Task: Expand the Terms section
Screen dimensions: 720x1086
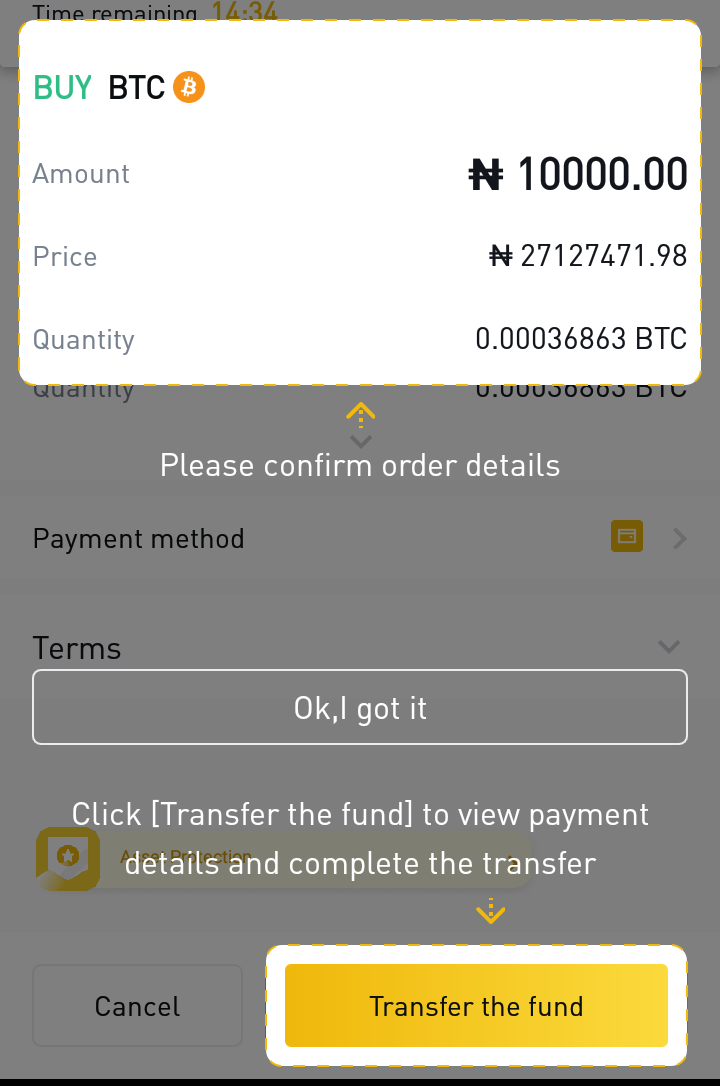Action: tap(668, 647)
